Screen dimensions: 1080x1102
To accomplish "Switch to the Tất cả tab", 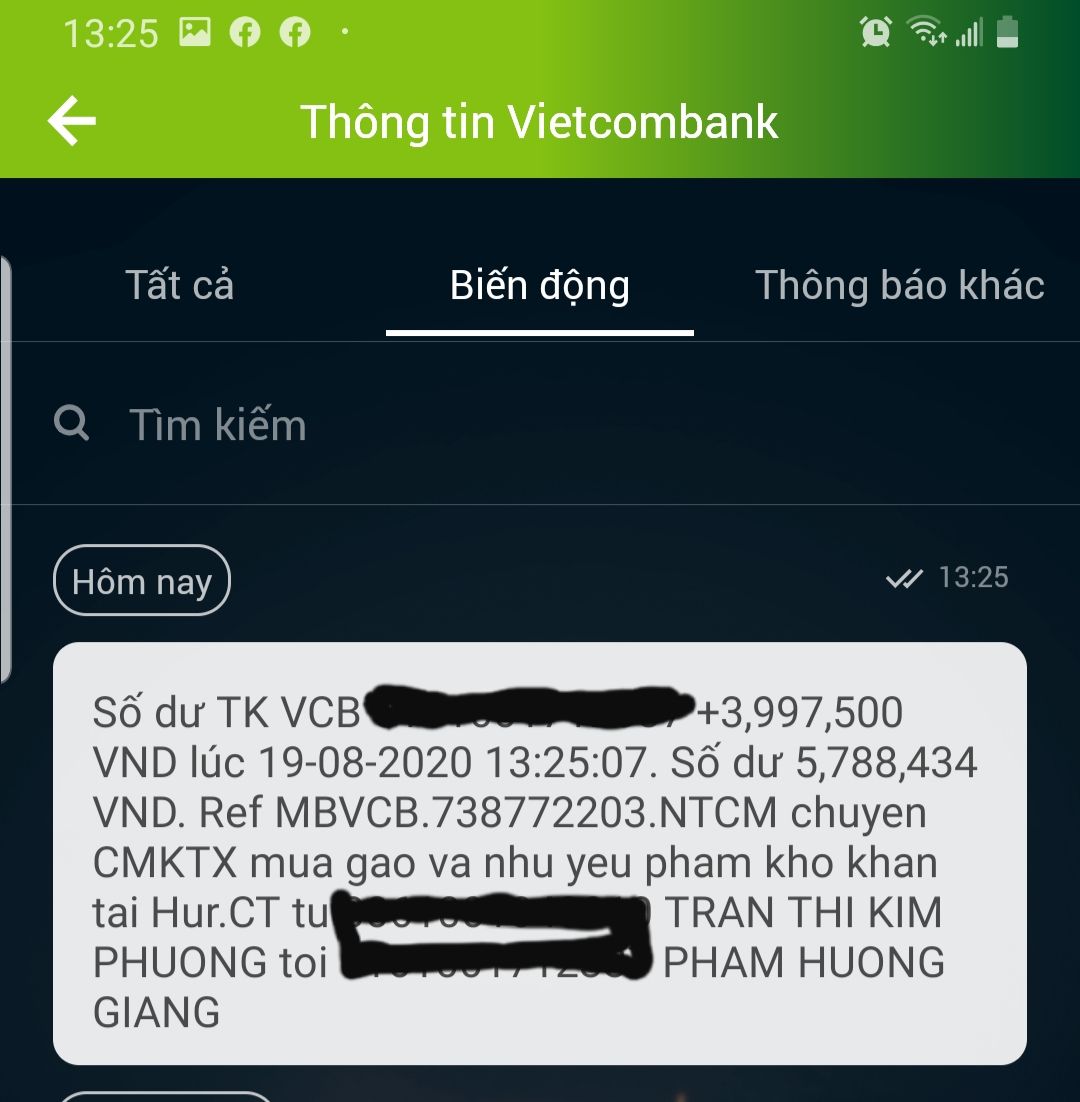I will [x=180, y=286].
